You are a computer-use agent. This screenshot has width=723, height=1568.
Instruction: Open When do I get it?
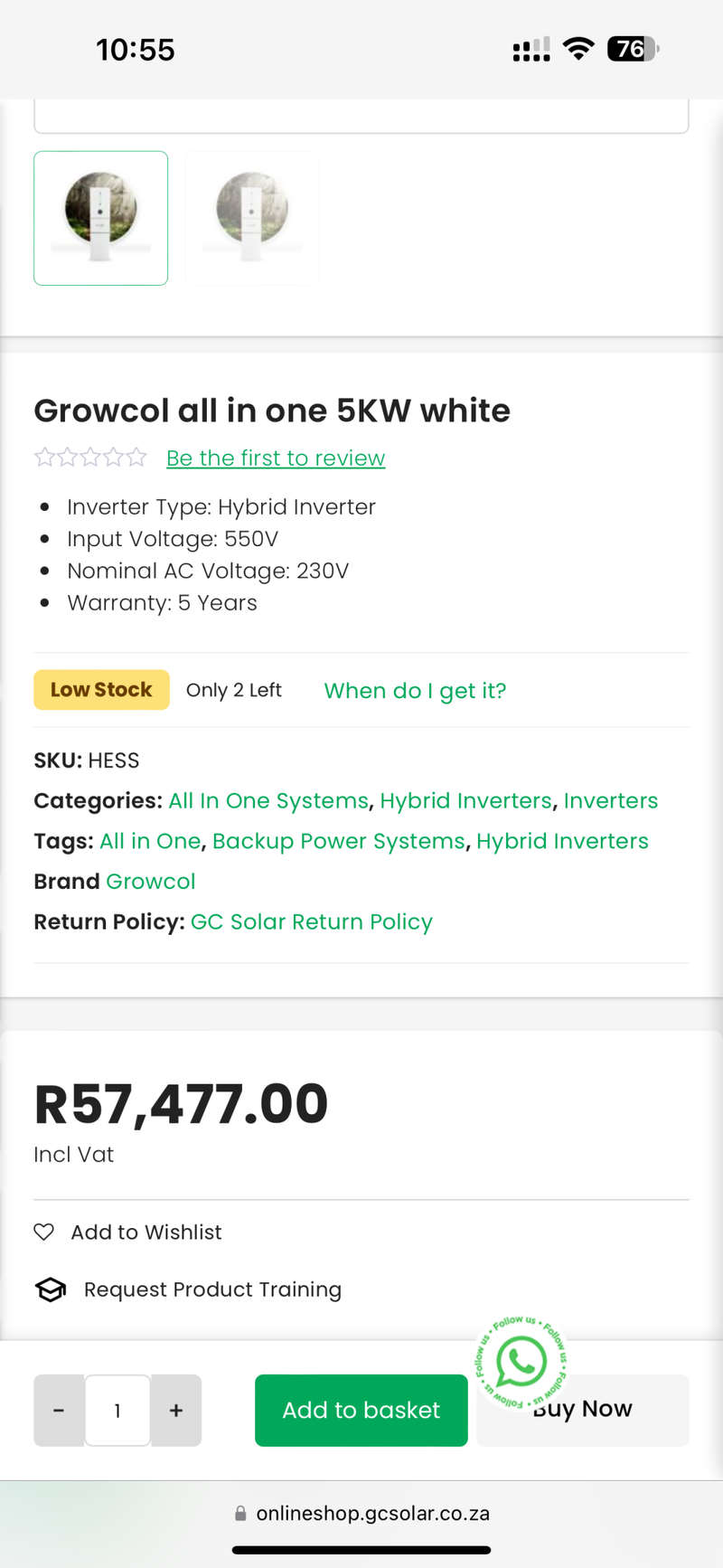tap(415, 690)
